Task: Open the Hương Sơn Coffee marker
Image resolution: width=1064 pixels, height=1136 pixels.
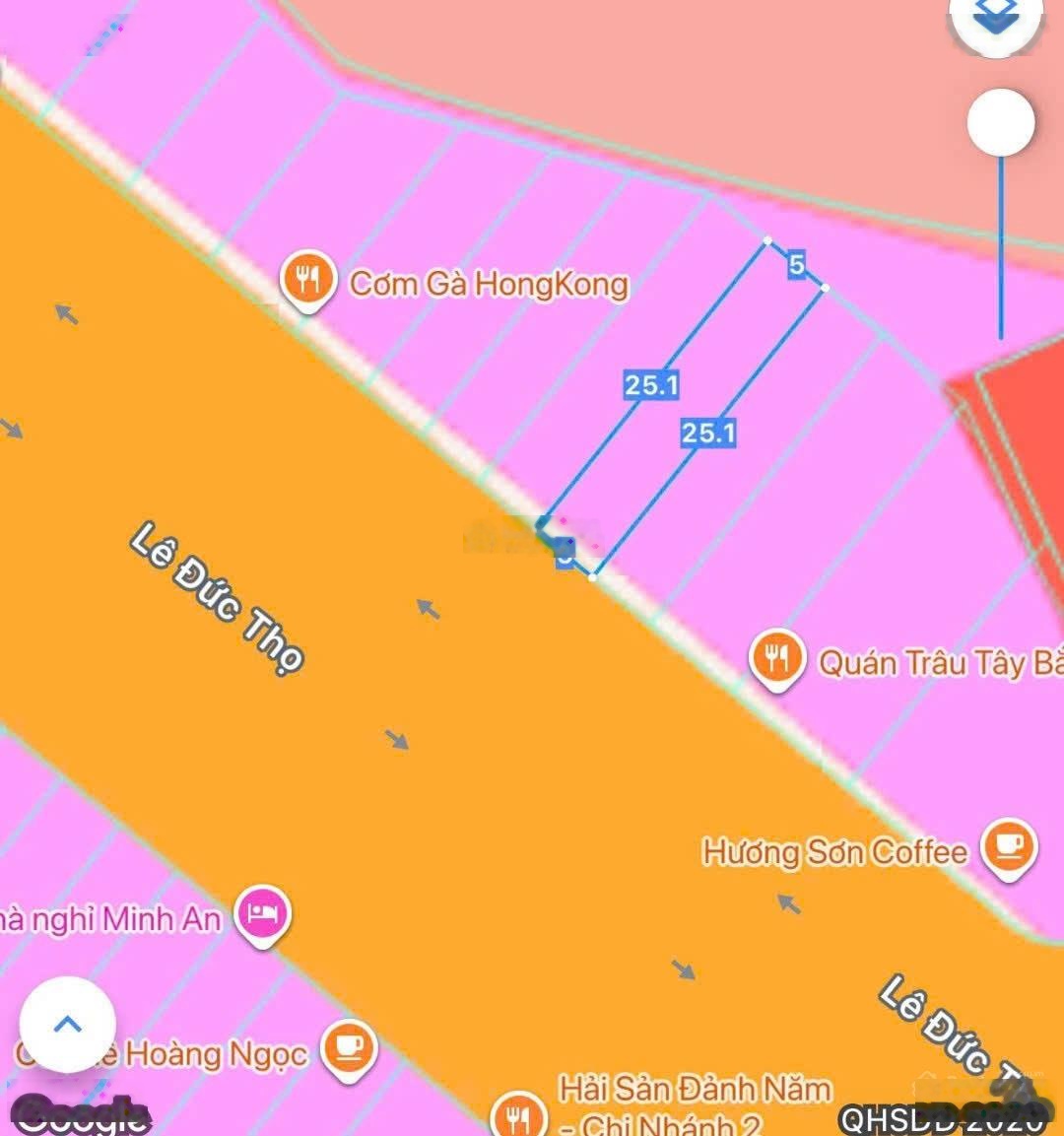Action: [1009, 847]
